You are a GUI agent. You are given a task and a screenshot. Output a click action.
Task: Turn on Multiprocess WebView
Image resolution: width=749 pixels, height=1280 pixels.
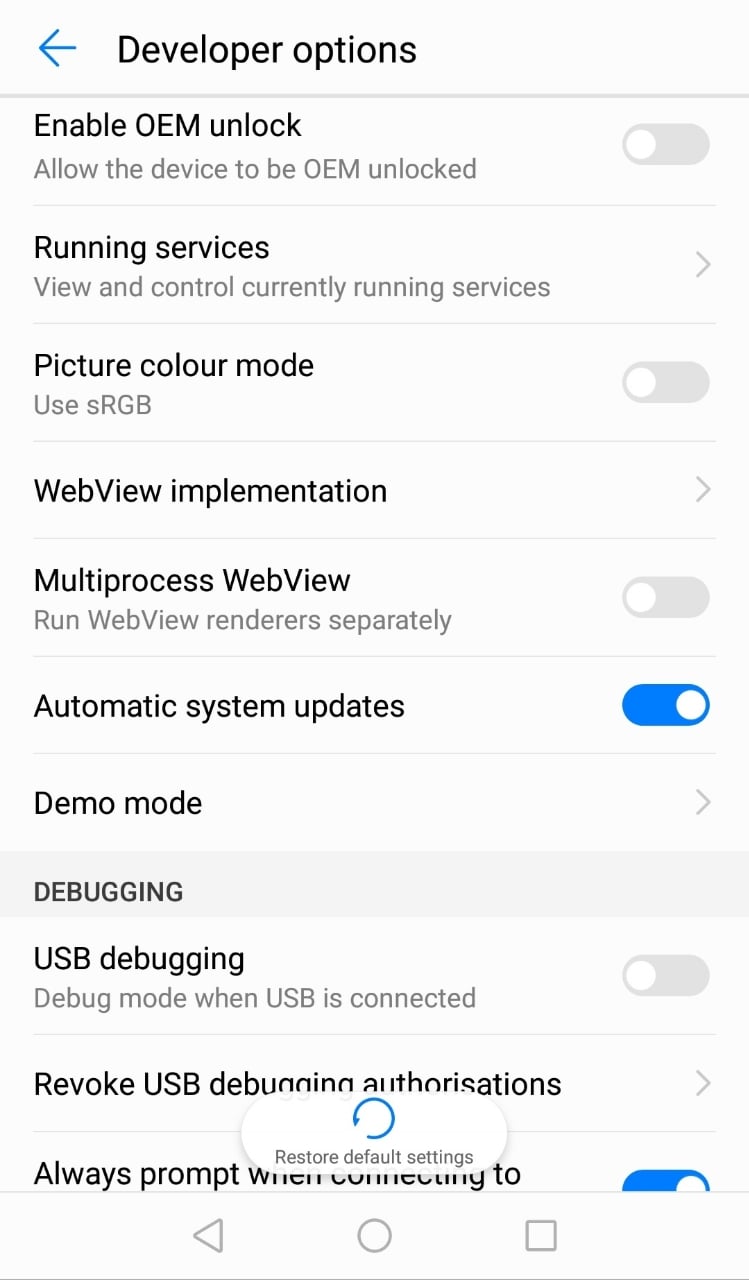(x=665, y=598)
